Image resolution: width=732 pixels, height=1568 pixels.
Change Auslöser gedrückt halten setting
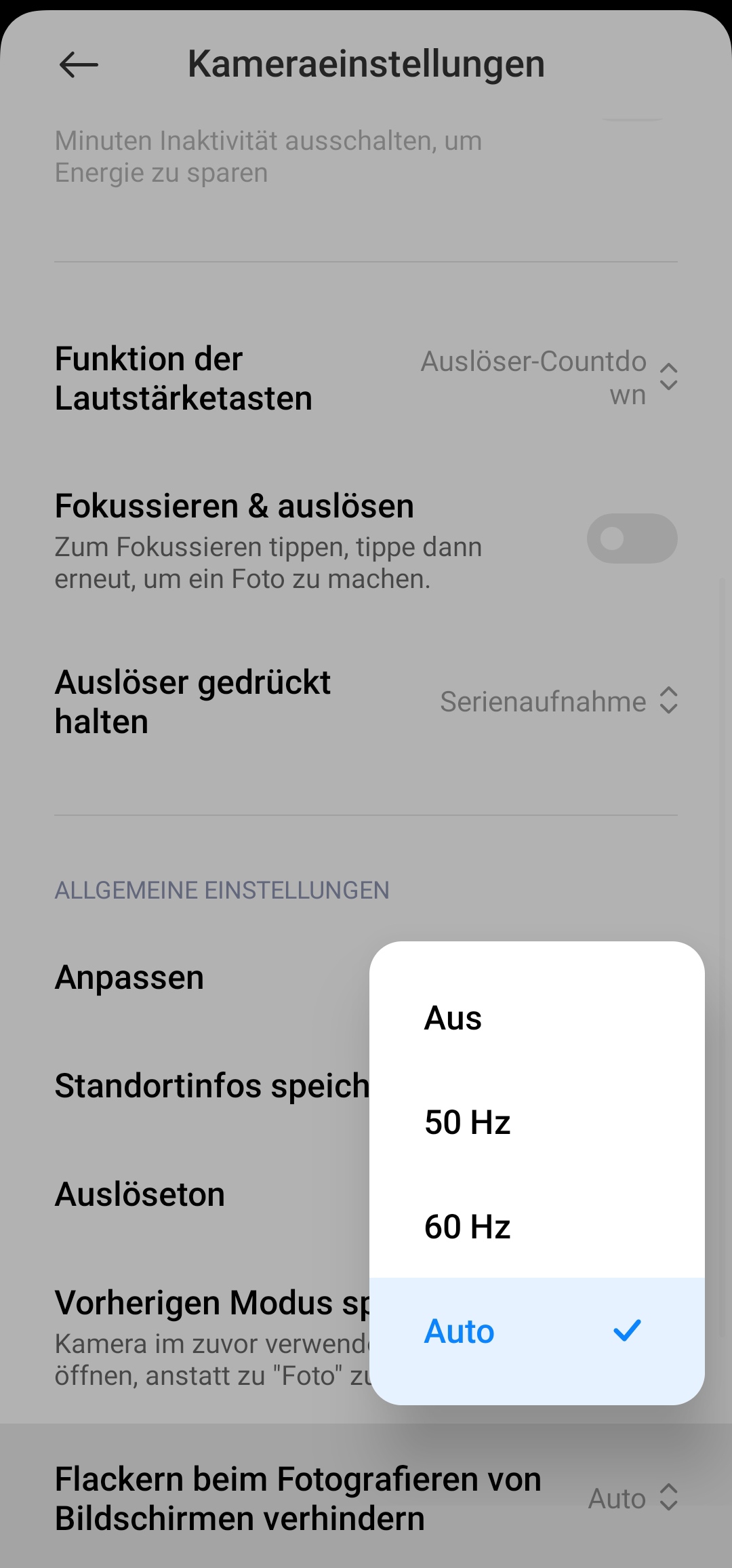tap(558, 701)
